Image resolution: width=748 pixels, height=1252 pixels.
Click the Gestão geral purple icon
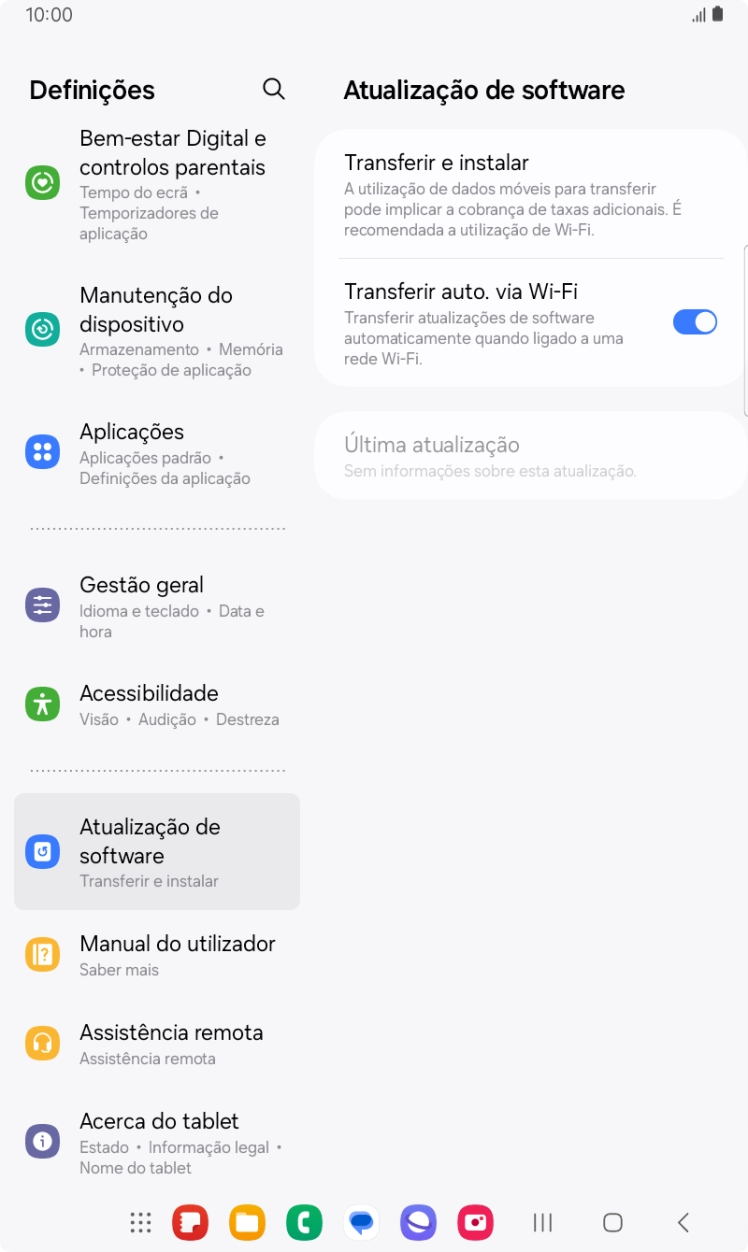coord(42,604)
